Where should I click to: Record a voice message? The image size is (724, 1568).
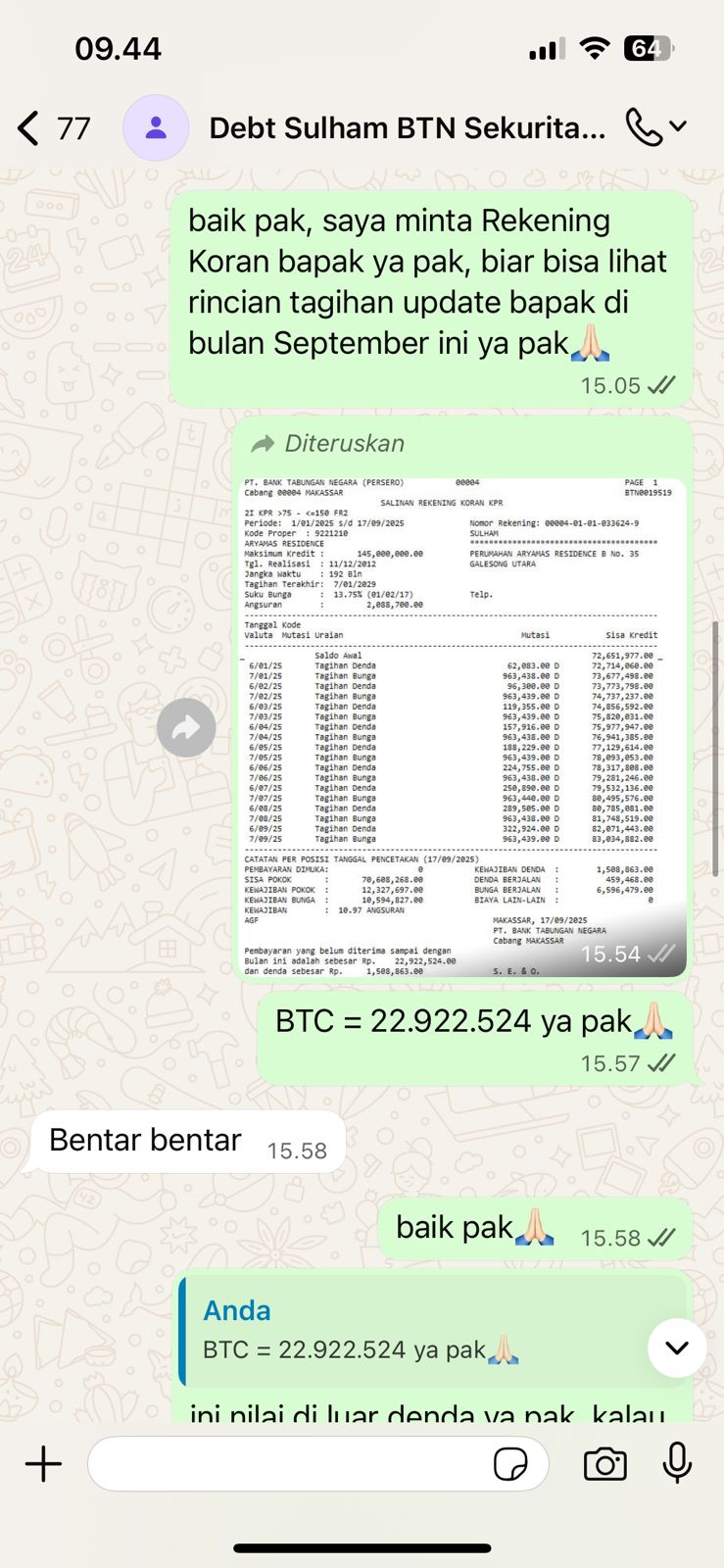tap(677, 1464)
